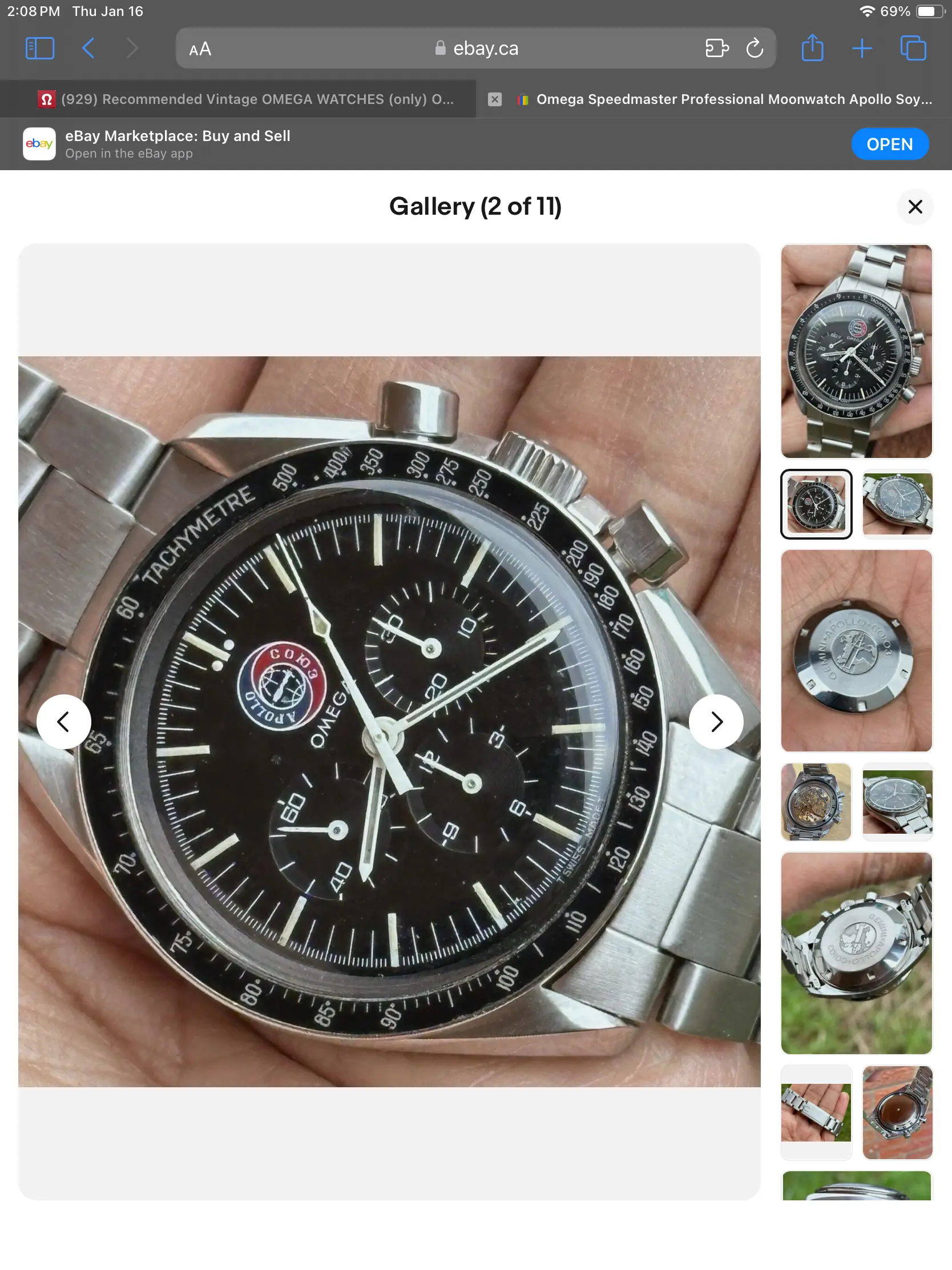Select the caseback thumbnail engraved with Apollo
The width and height of the screenshot is (952, 1270).
click(856, 650)
